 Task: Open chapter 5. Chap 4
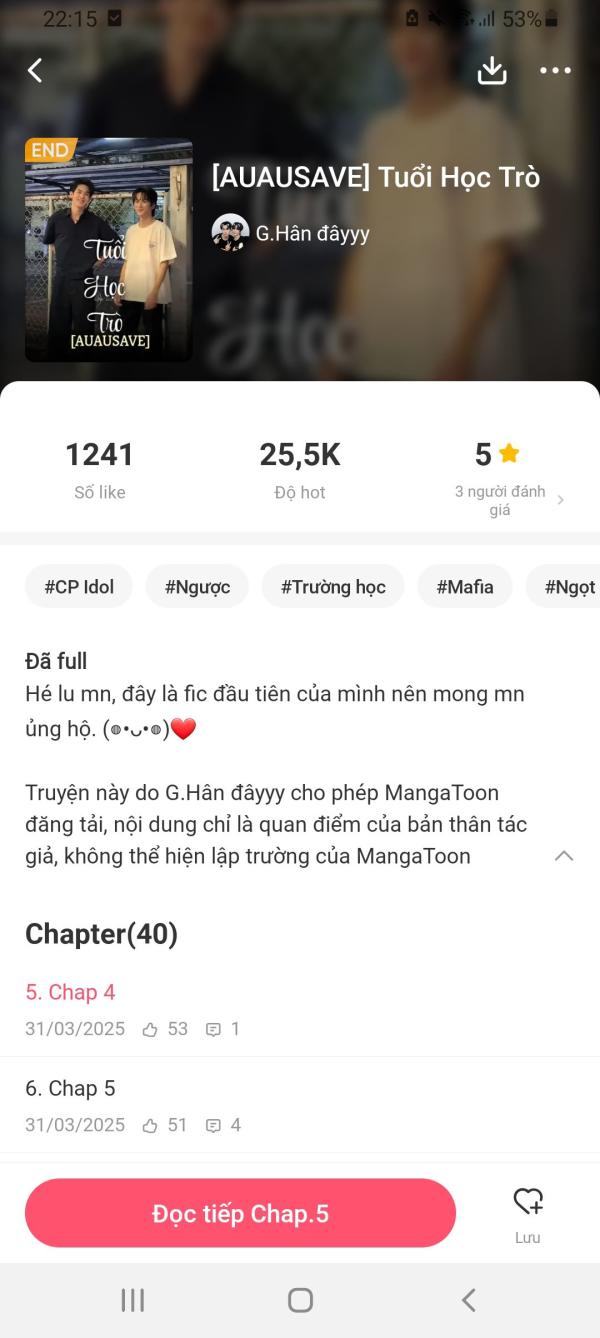pyautogui.click(x=70, y=992)
